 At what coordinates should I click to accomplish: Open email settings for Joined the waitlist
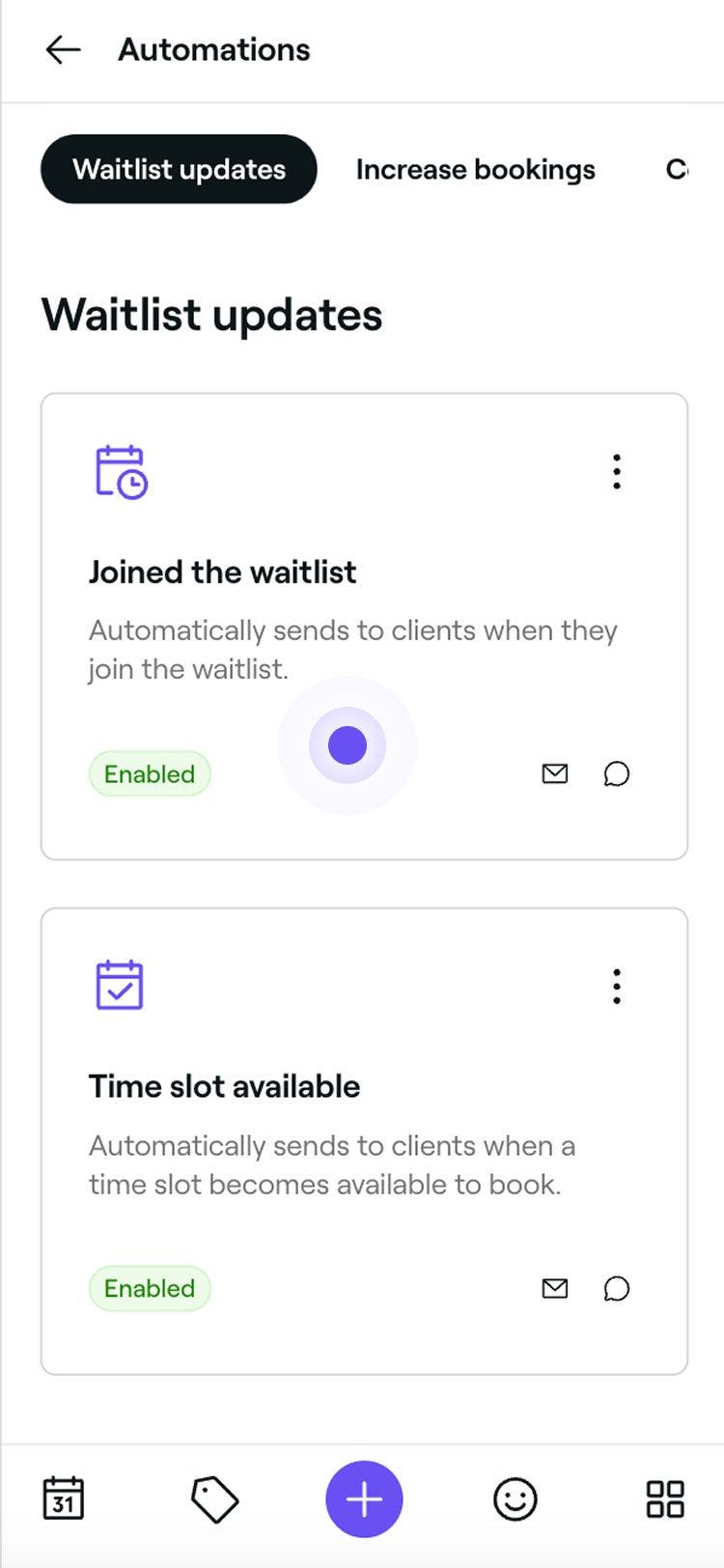pos(554,773)
